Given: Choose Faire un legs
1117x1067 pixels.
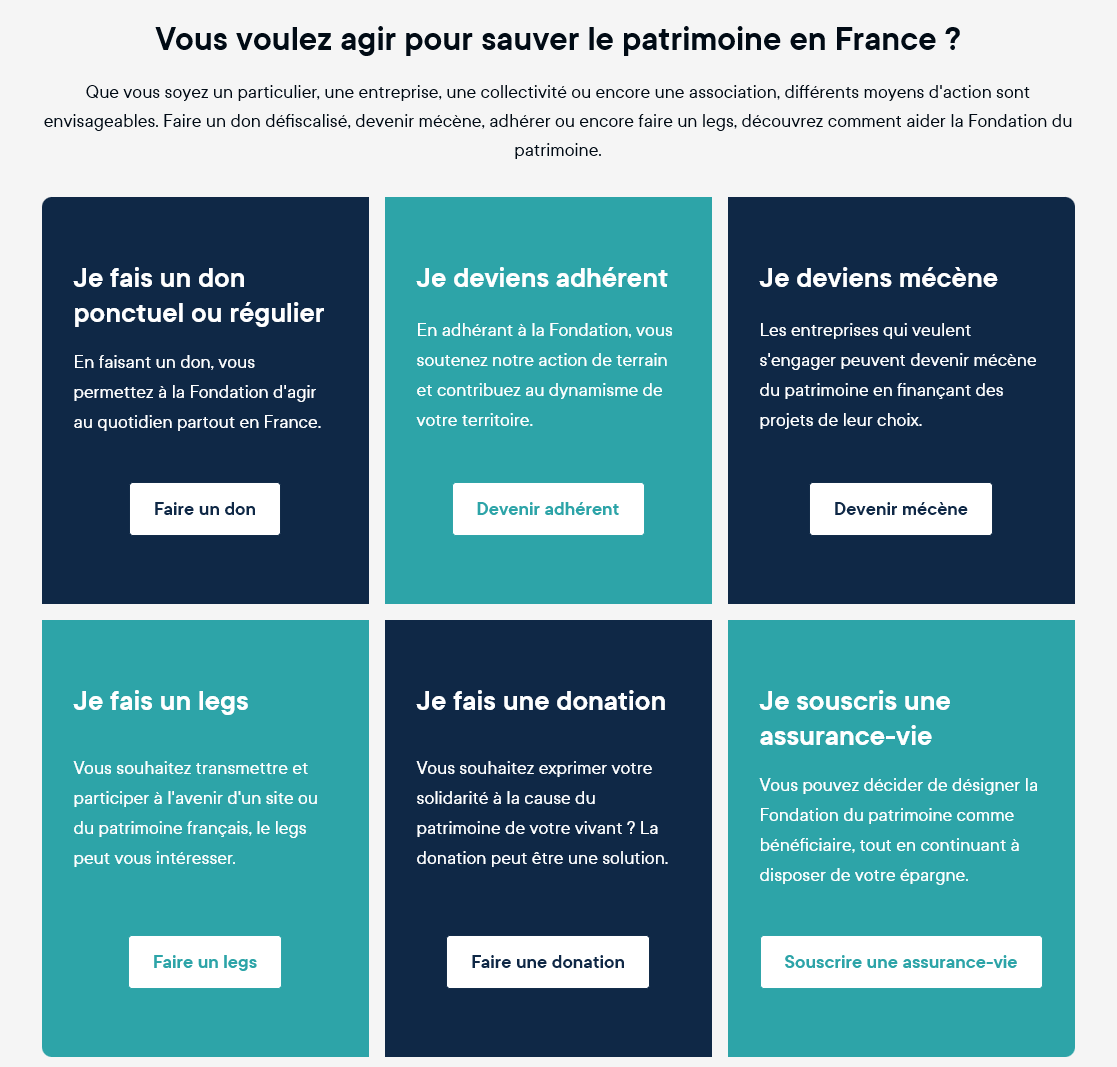Looking at the screenshot, I should pyautogui.click(x=205, y=962).
